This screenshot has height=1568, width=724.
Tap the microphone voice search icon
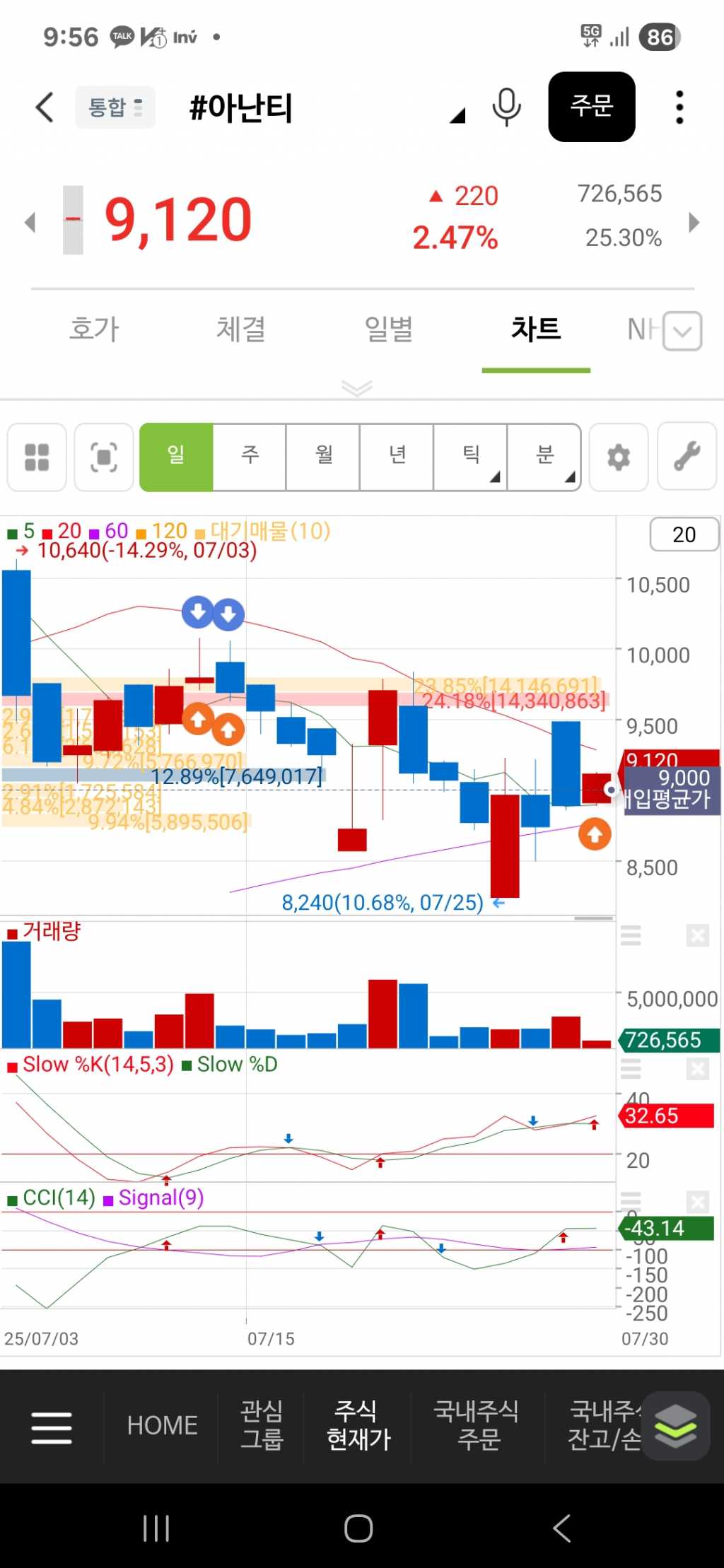506,107
